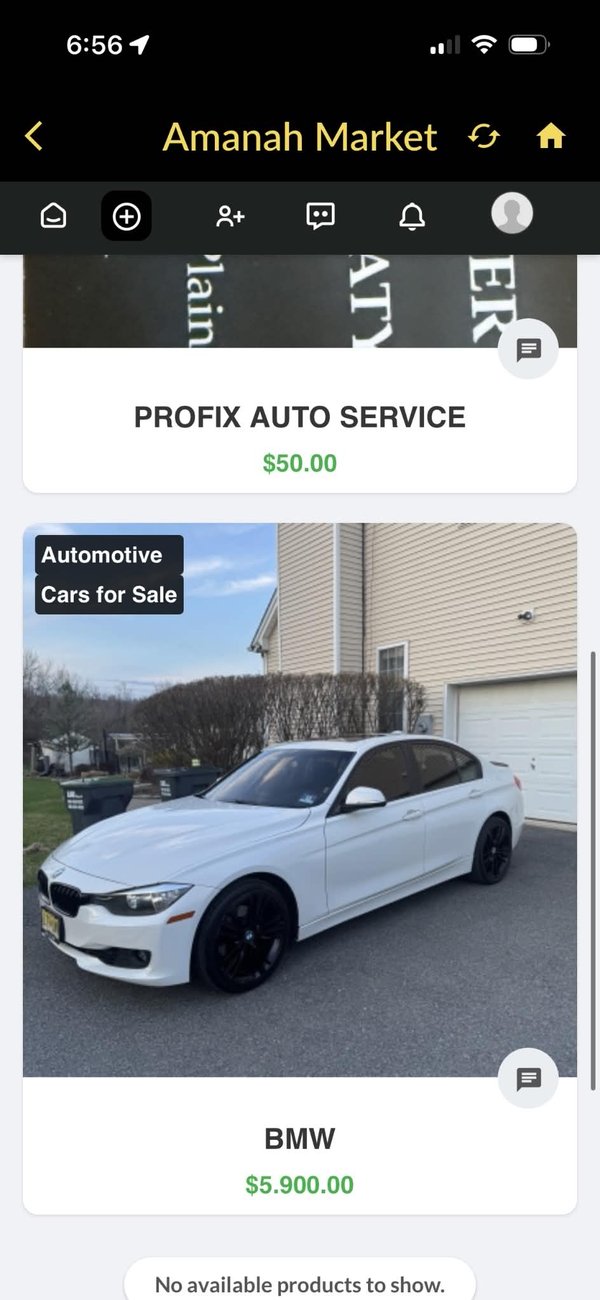Refresh the Amanah Market page
This screenshot has height=1300, width=600.
484,137
